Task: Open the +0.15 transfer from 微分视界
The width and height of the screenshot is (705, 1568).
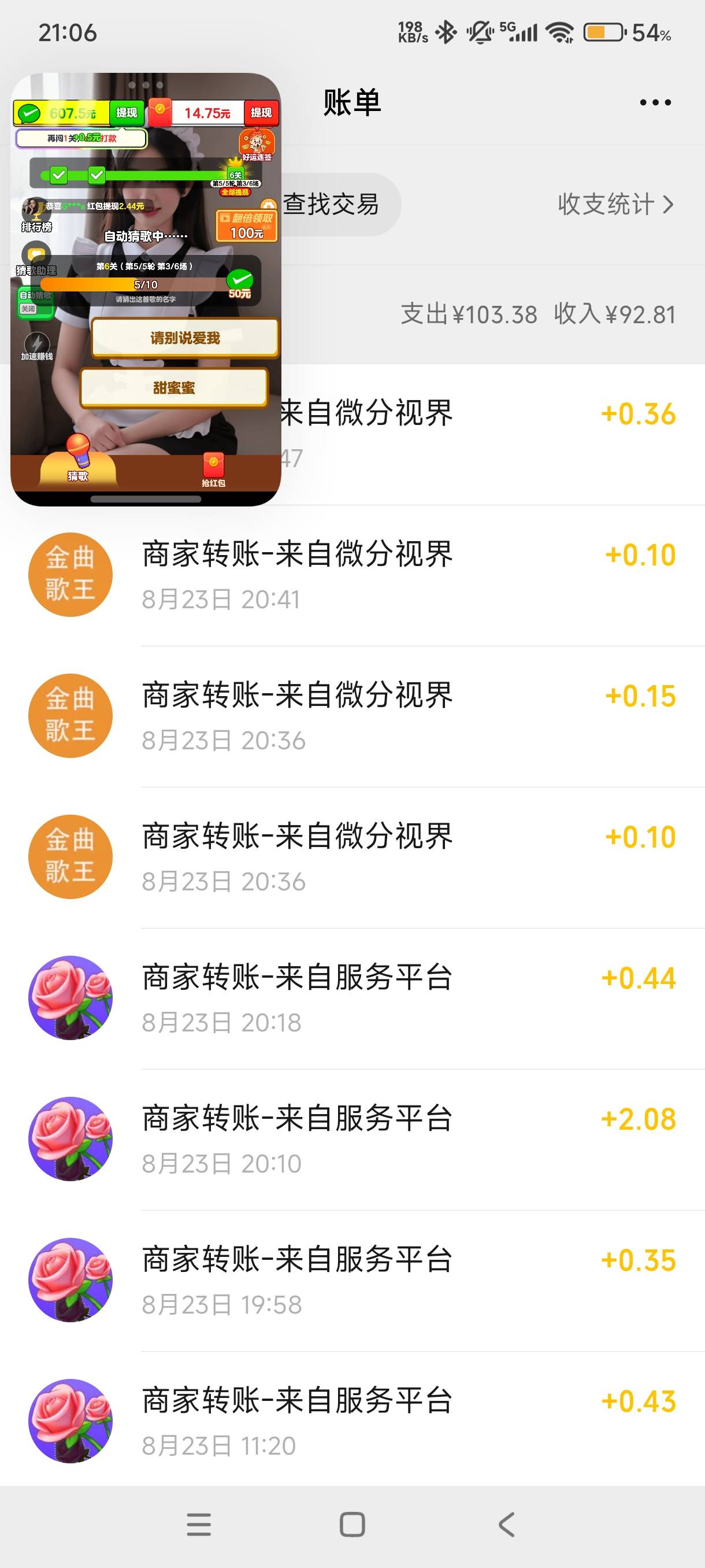Action: 352,716
